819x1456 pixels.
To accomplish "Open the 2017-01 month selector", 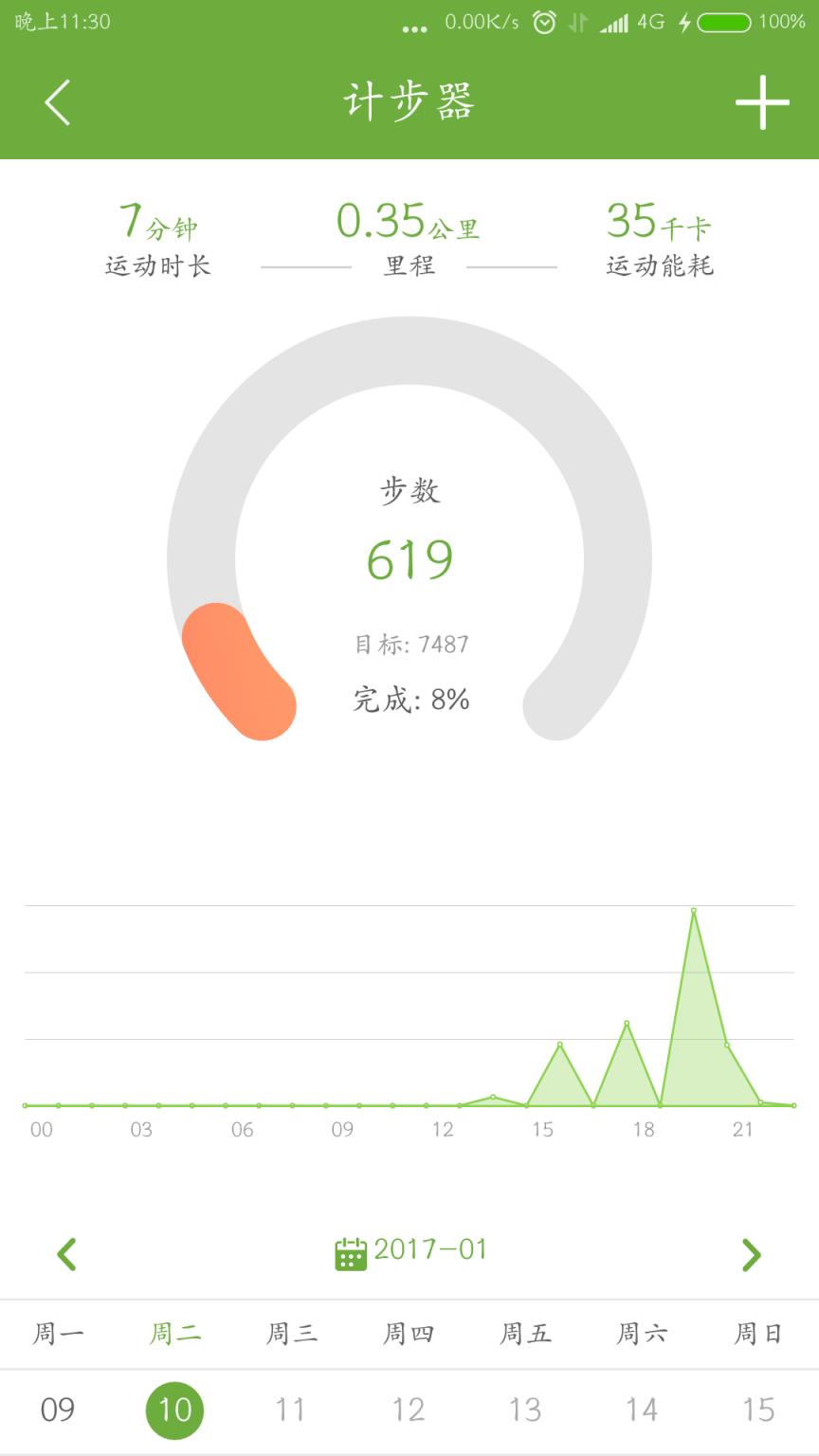I will [x=431, y=1249].
